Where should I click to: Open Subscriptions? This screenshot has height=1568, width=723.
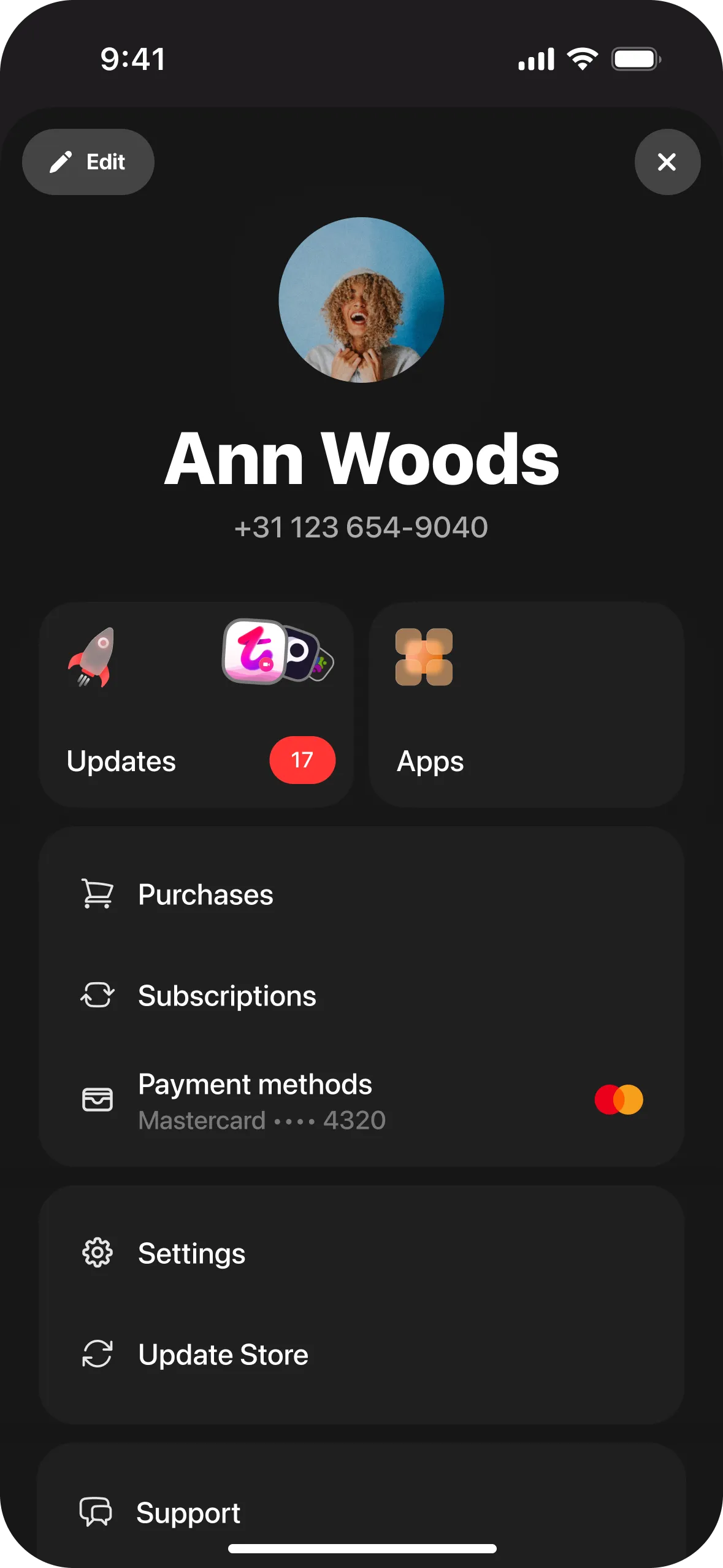click(361, 996)
